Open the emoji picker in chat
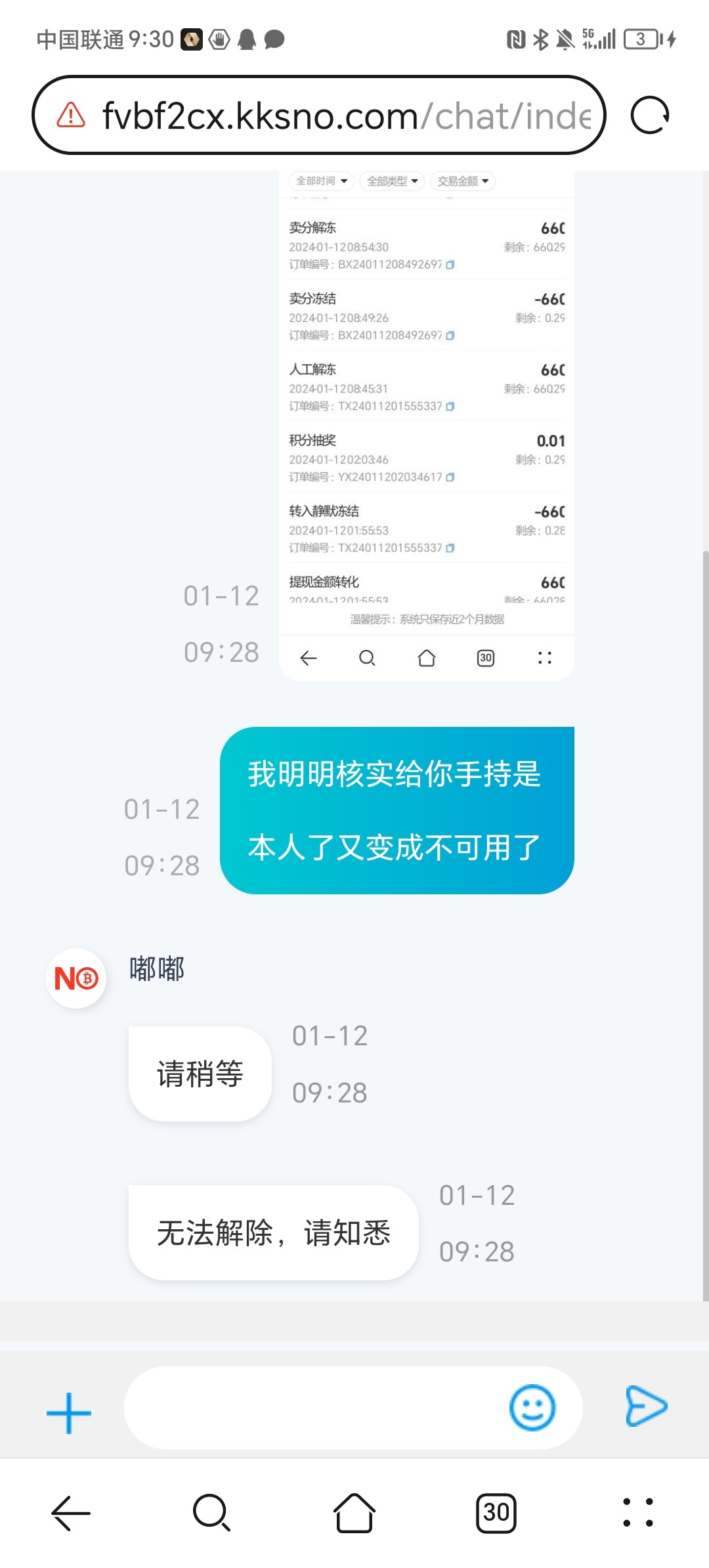The image size is (709, 1568). click(532, 1407)
